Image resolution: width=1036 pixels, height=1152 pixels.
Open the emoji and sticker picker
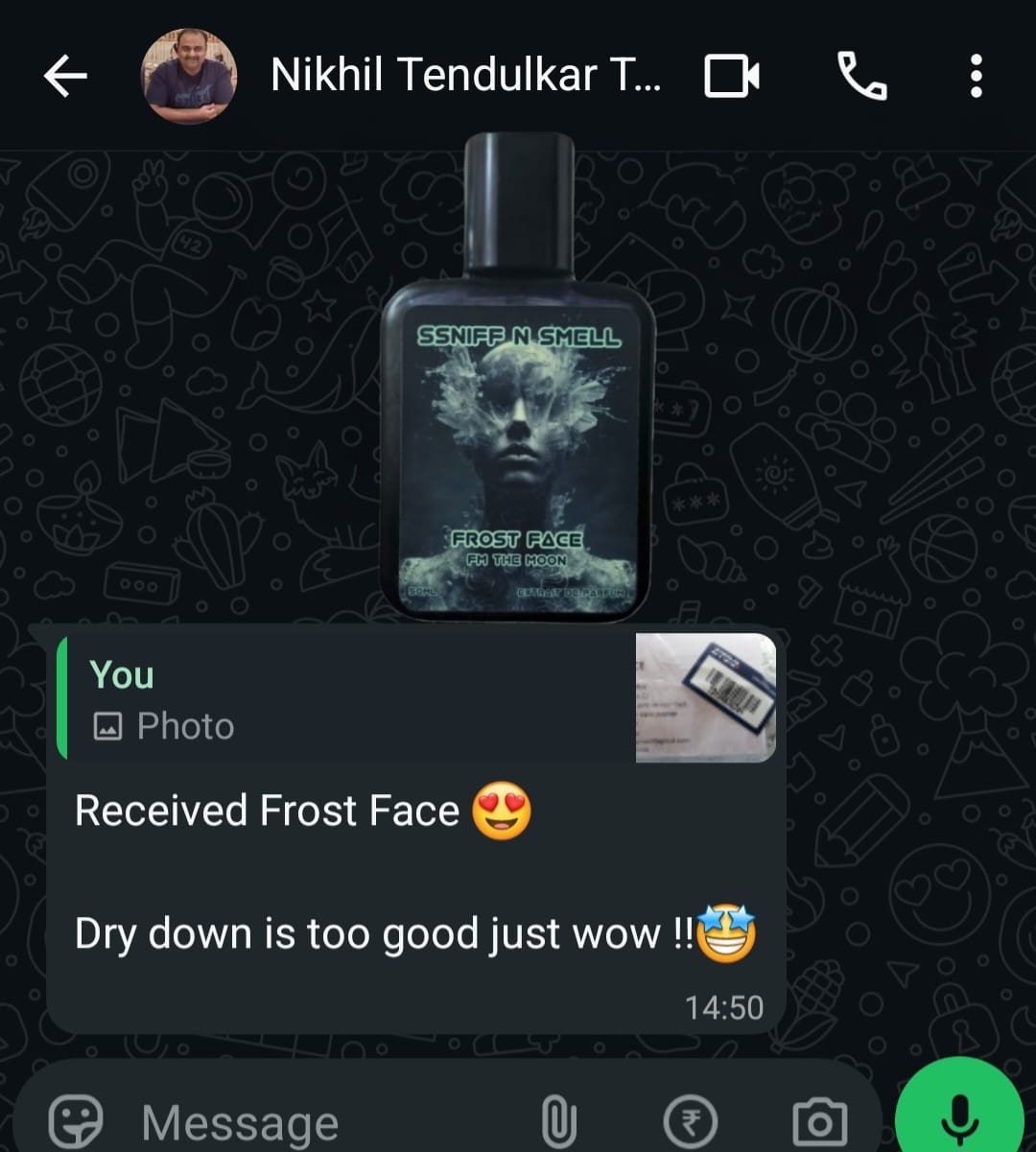(x=77, y=1120)
